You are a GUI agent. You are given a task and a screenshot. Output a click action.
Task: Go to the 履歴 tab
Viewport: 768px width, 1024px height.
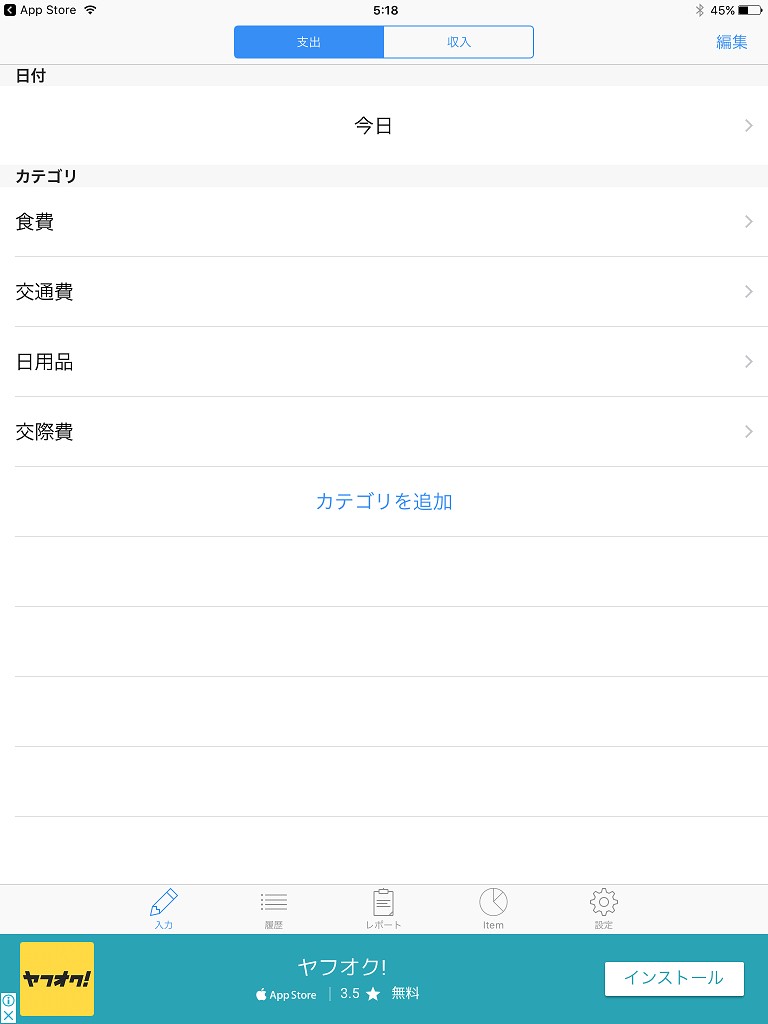(x=273, y=908)
